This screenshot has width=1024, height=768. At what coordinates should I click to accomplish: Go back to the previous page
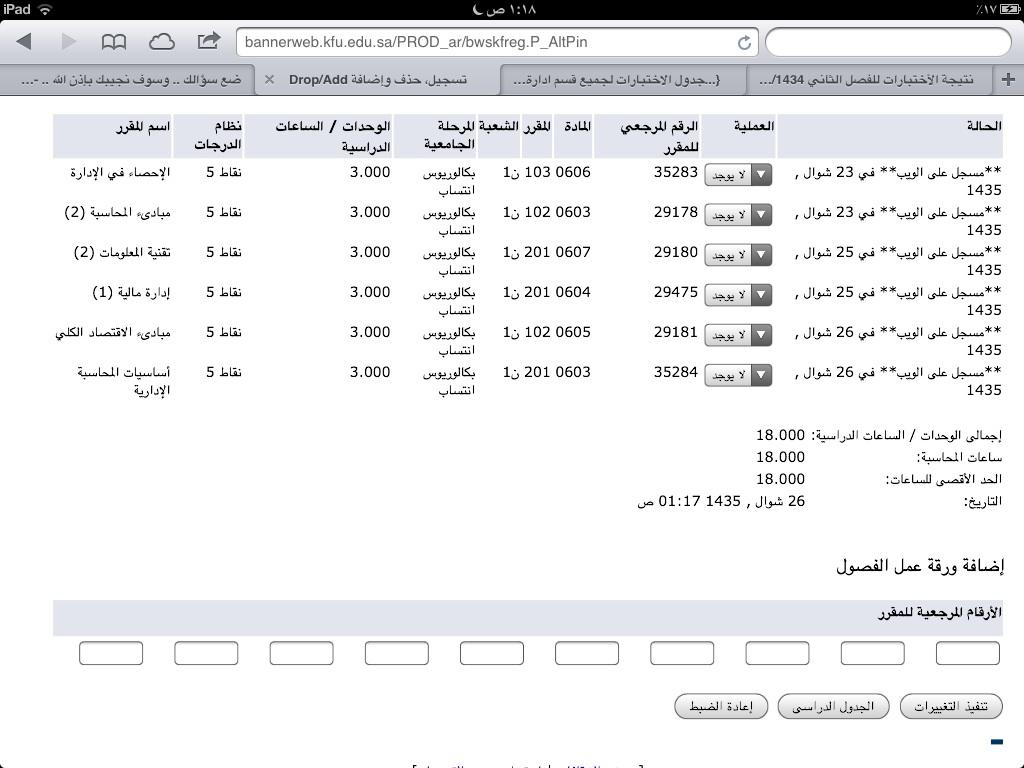25,42
